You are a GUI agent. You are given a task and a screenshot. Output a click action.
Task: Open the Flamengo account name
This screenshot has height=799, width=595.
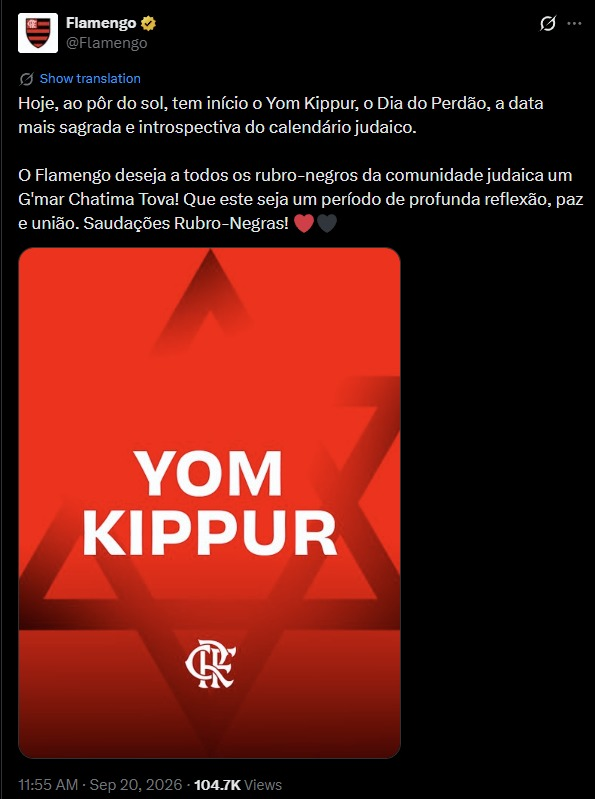click(x=101, y=23)
